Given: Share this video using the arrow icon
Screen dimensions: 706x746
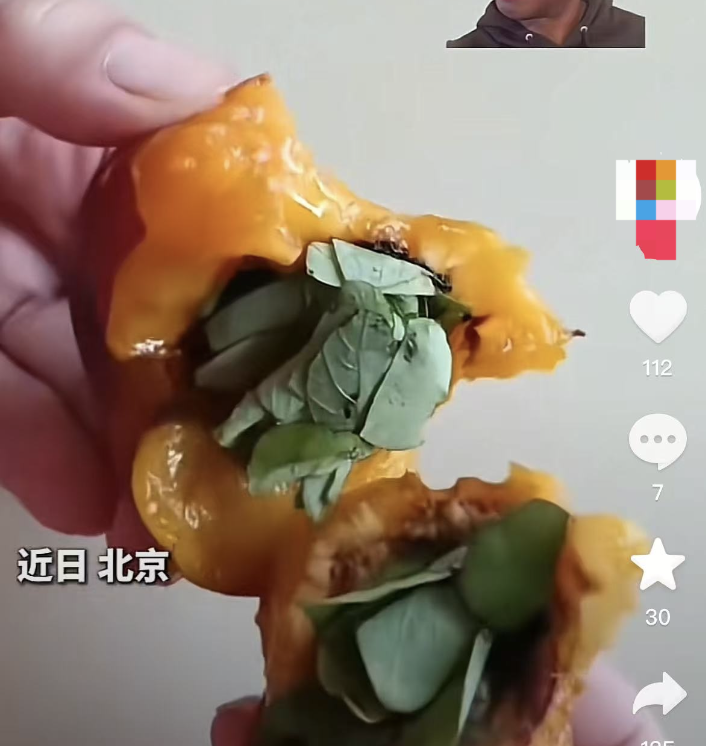Looking at the screenshot, I should (x=660, y=695).
